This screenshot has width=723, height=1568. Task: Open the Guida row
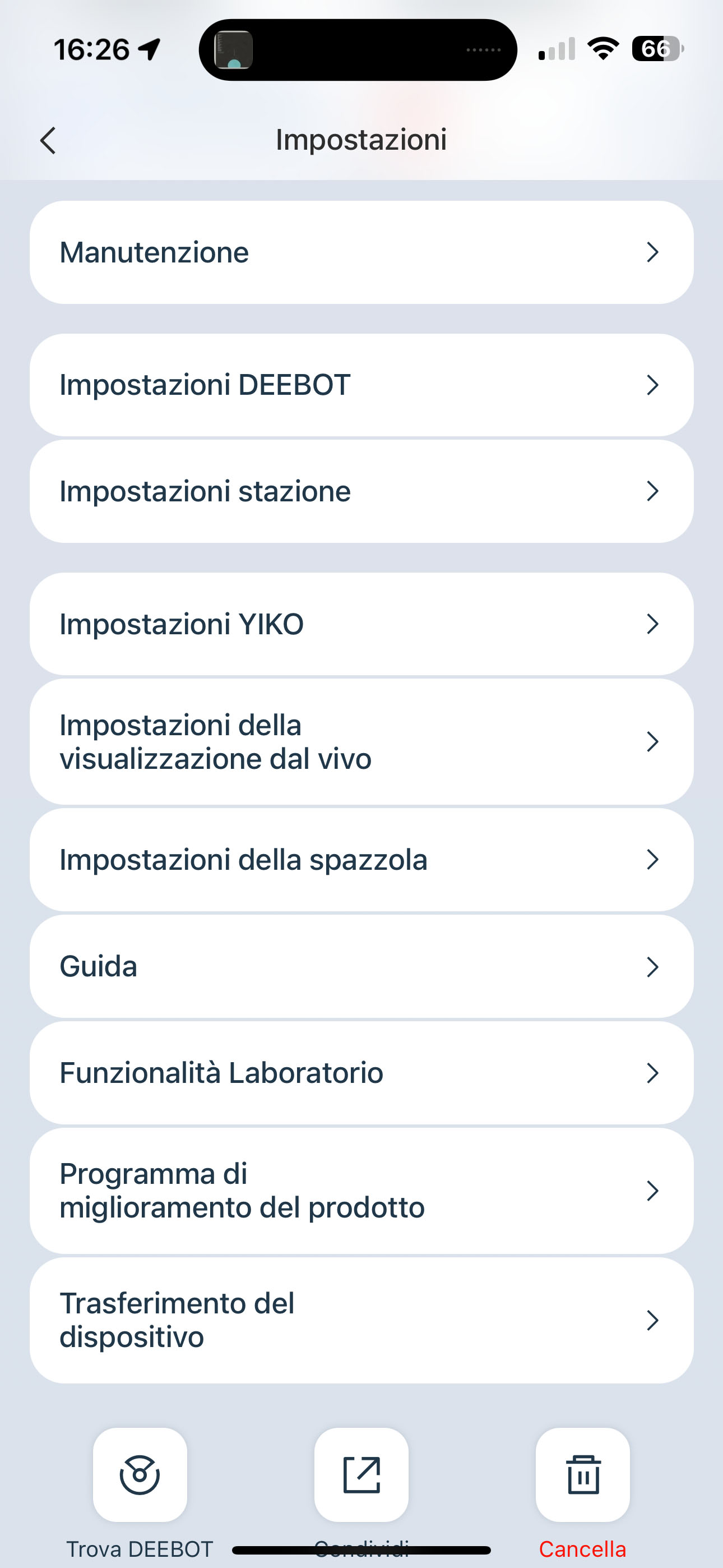(361, 966)
